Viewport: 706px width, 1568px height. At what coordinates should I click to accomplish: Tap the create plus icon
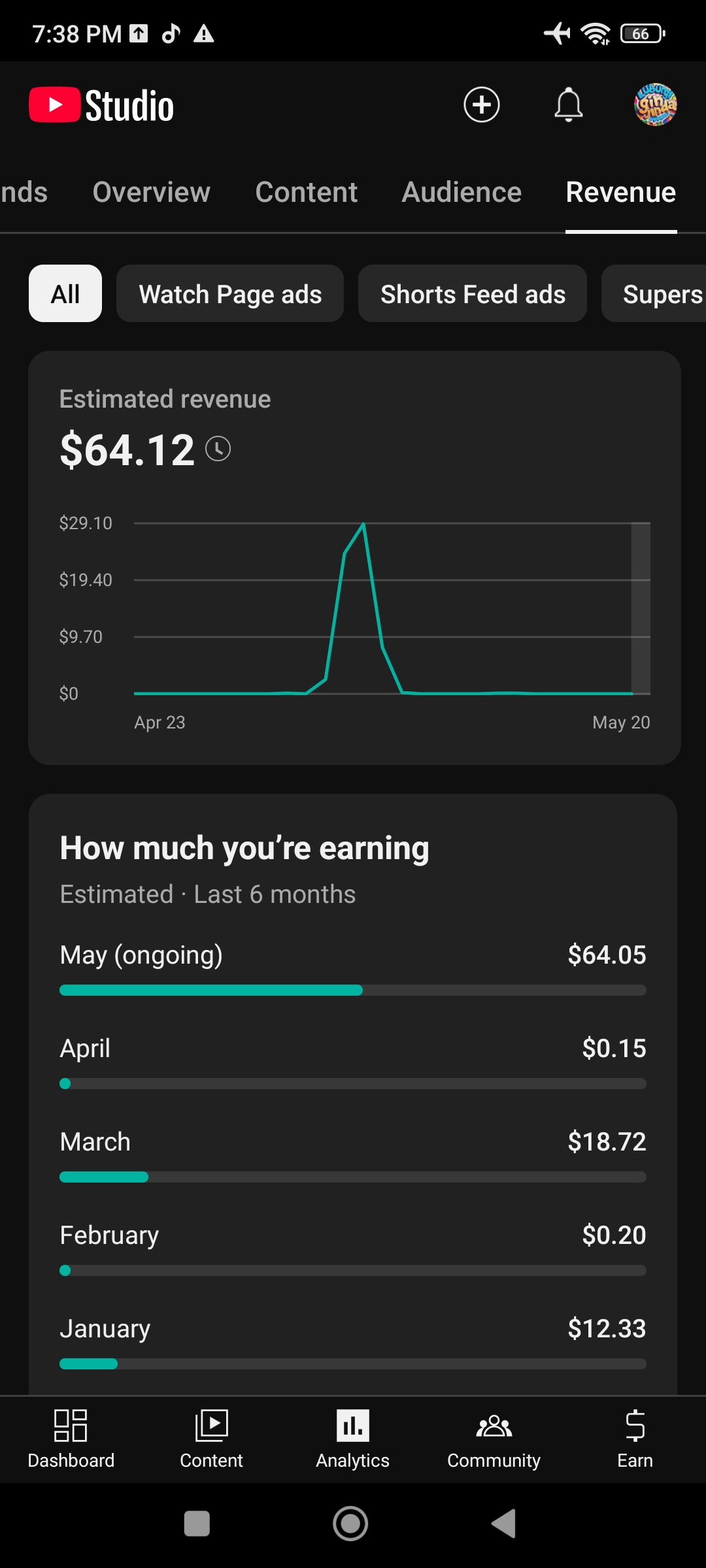click(482, 105)
